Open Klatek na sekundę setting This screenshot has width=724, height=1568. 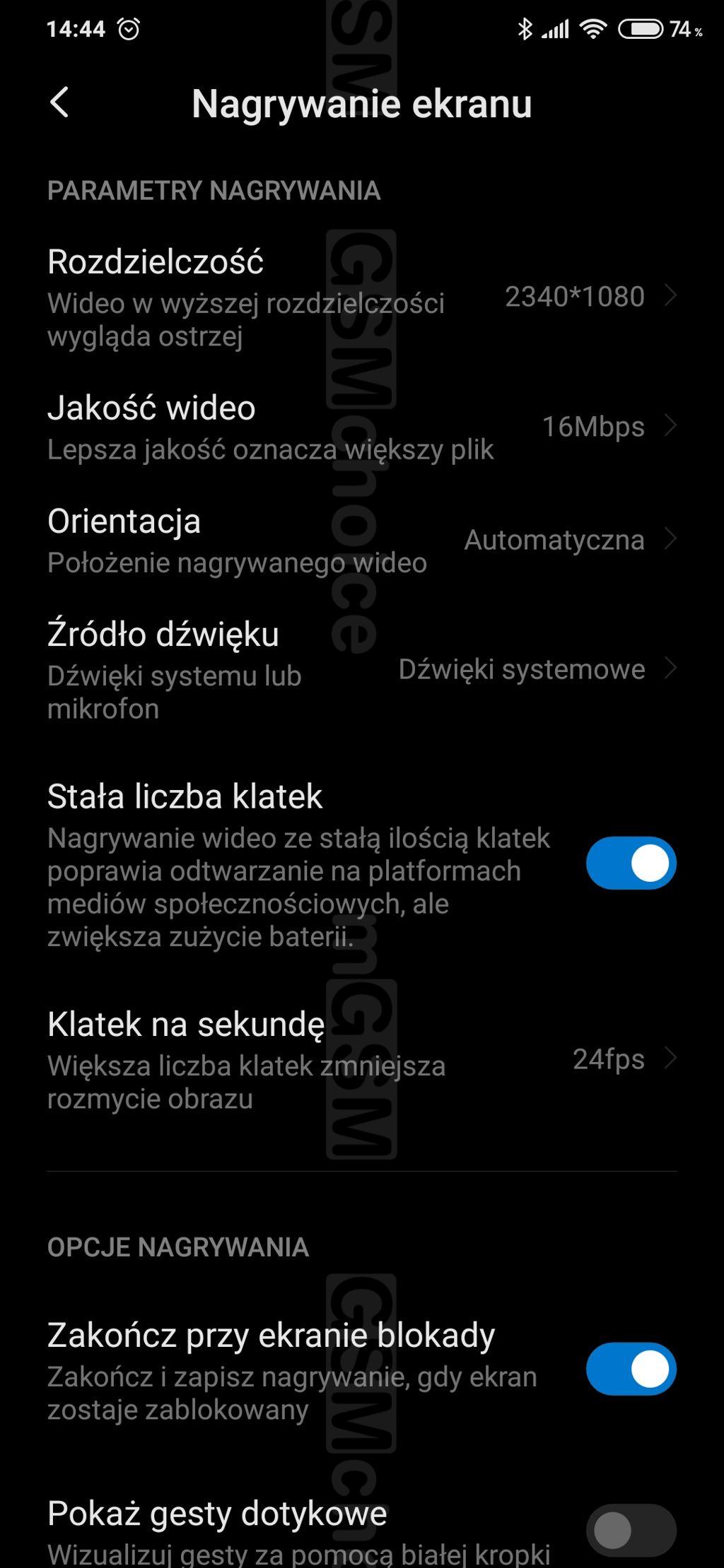(x=362, y=1059)
